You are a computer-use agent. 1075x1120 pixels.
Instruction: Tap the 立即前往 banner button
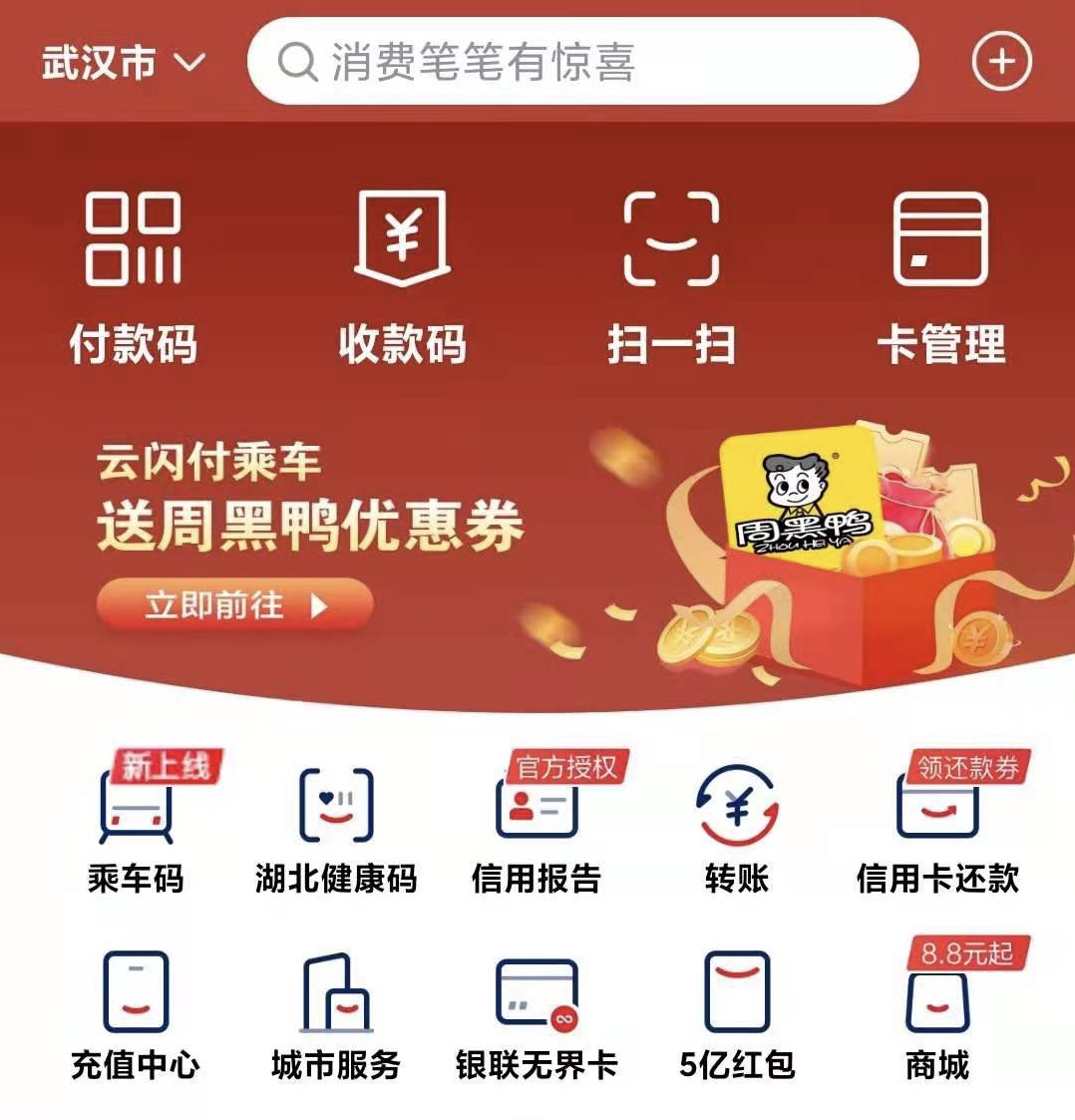coord(235,605)
